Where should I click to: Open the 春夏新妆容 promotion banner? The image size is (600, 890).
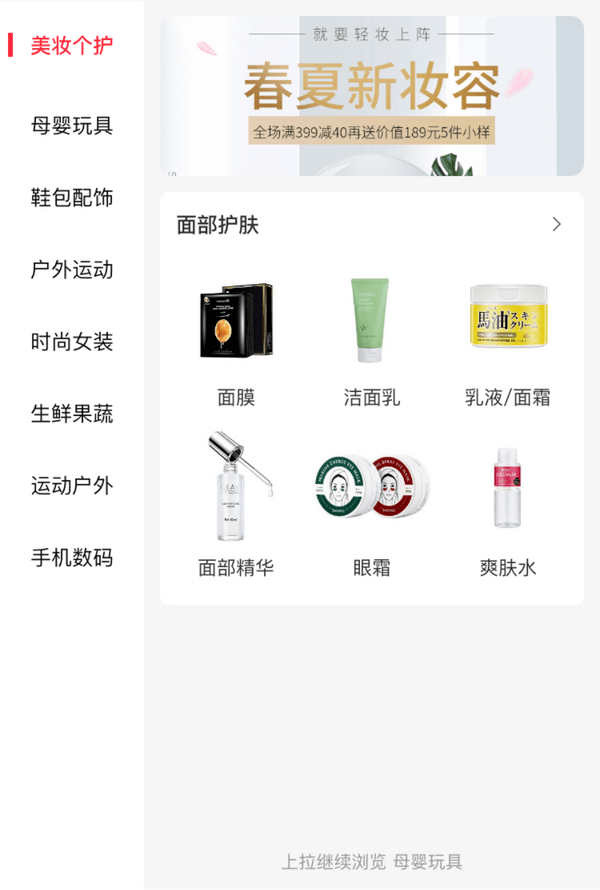click(x=372, y=96)
